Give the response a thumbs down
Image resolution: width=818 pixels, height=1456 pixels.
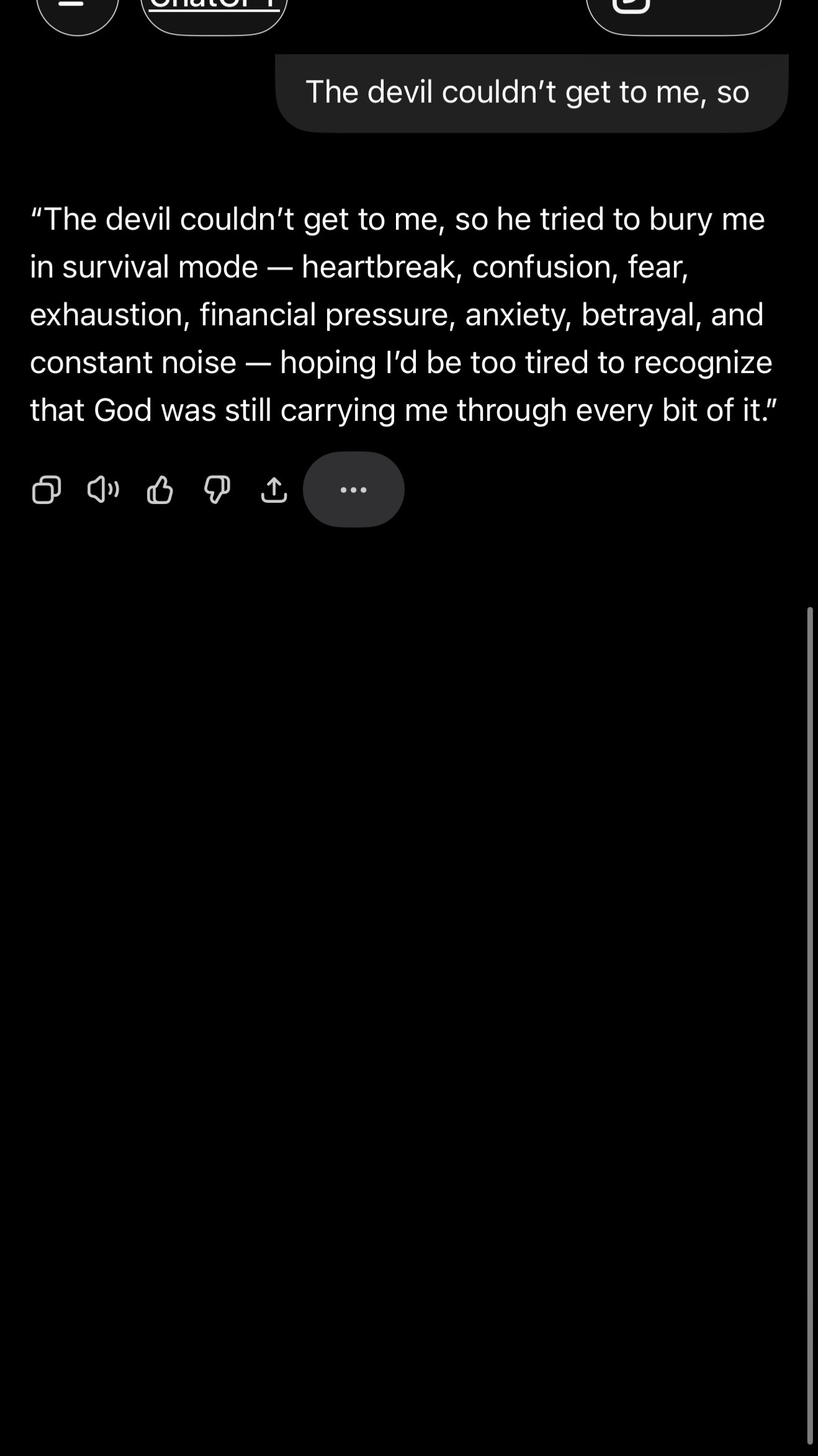tap(217, 490)
